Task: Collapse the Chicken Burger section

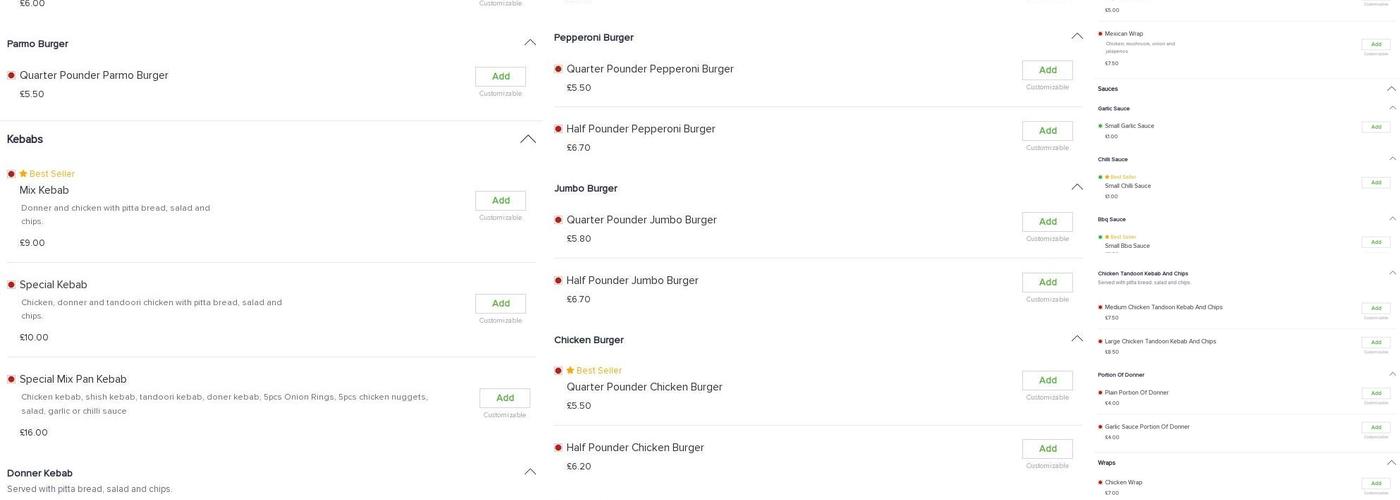Action: click(1077, 340)
